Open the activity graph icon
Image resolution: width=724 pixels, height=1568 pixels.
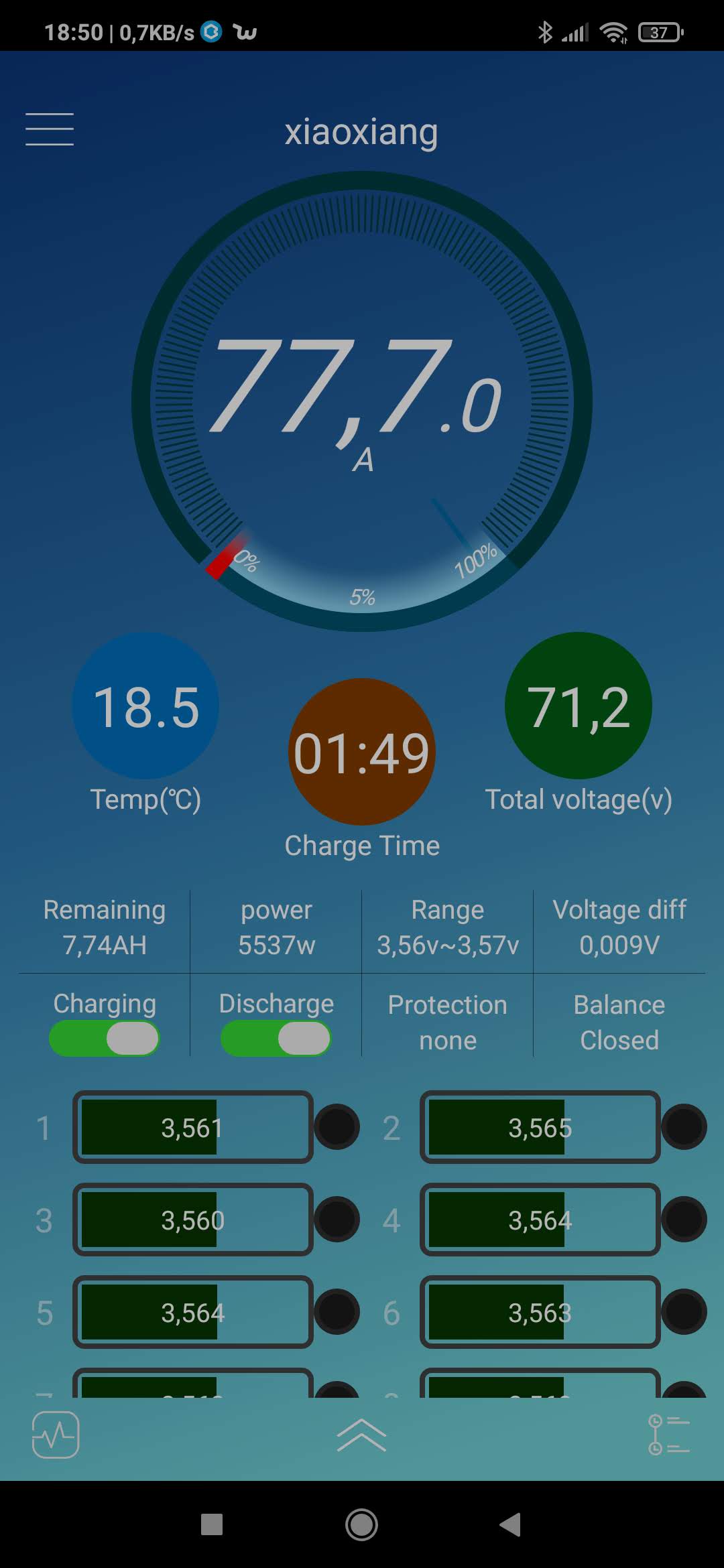tap(56, 1435)
